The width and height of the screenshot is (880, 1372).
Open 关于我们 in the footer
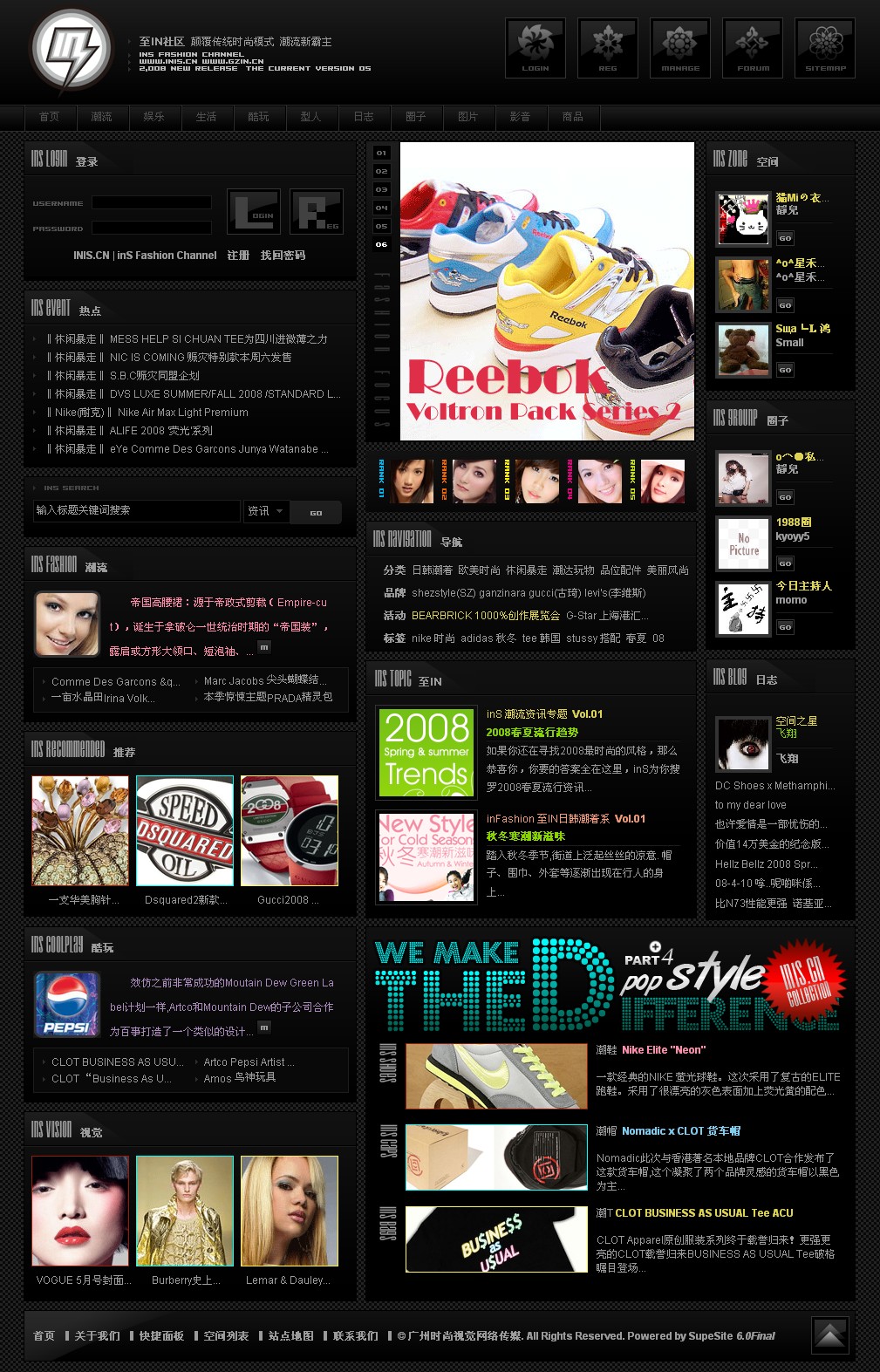pos(97,1336)
